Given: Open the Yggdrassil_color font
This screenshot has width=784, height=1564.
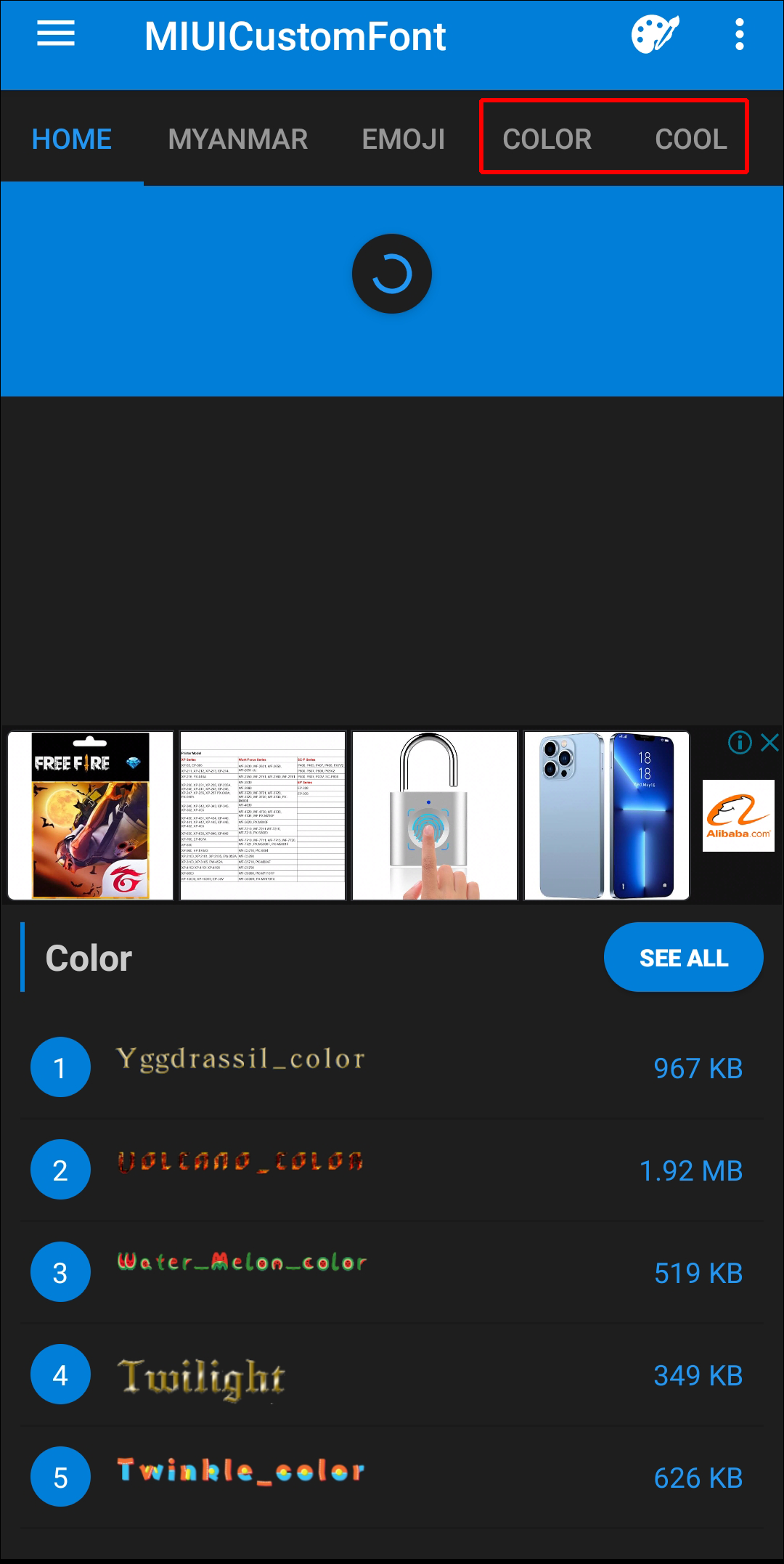Looking at the screenshot, I should pos(241,1060).
